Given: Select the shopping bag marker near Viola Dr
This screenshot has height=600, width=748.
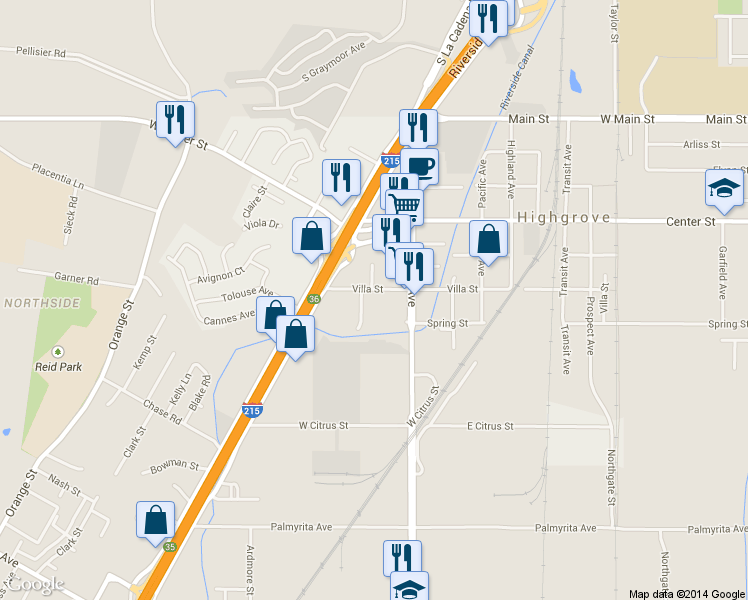Looking at the screenshot, I should [312, 237].
